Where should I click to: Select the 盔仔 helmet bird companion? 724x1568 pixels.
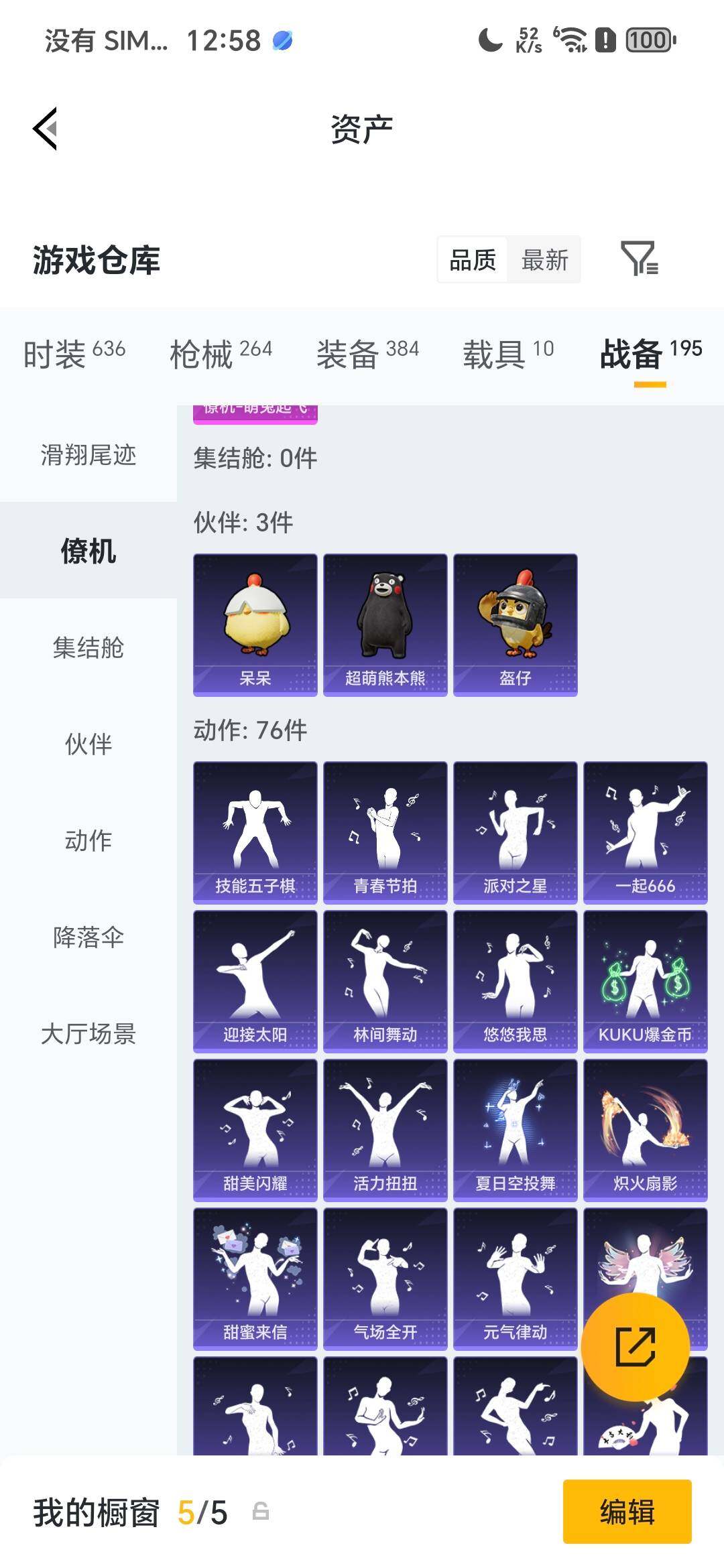click(516, 623)
